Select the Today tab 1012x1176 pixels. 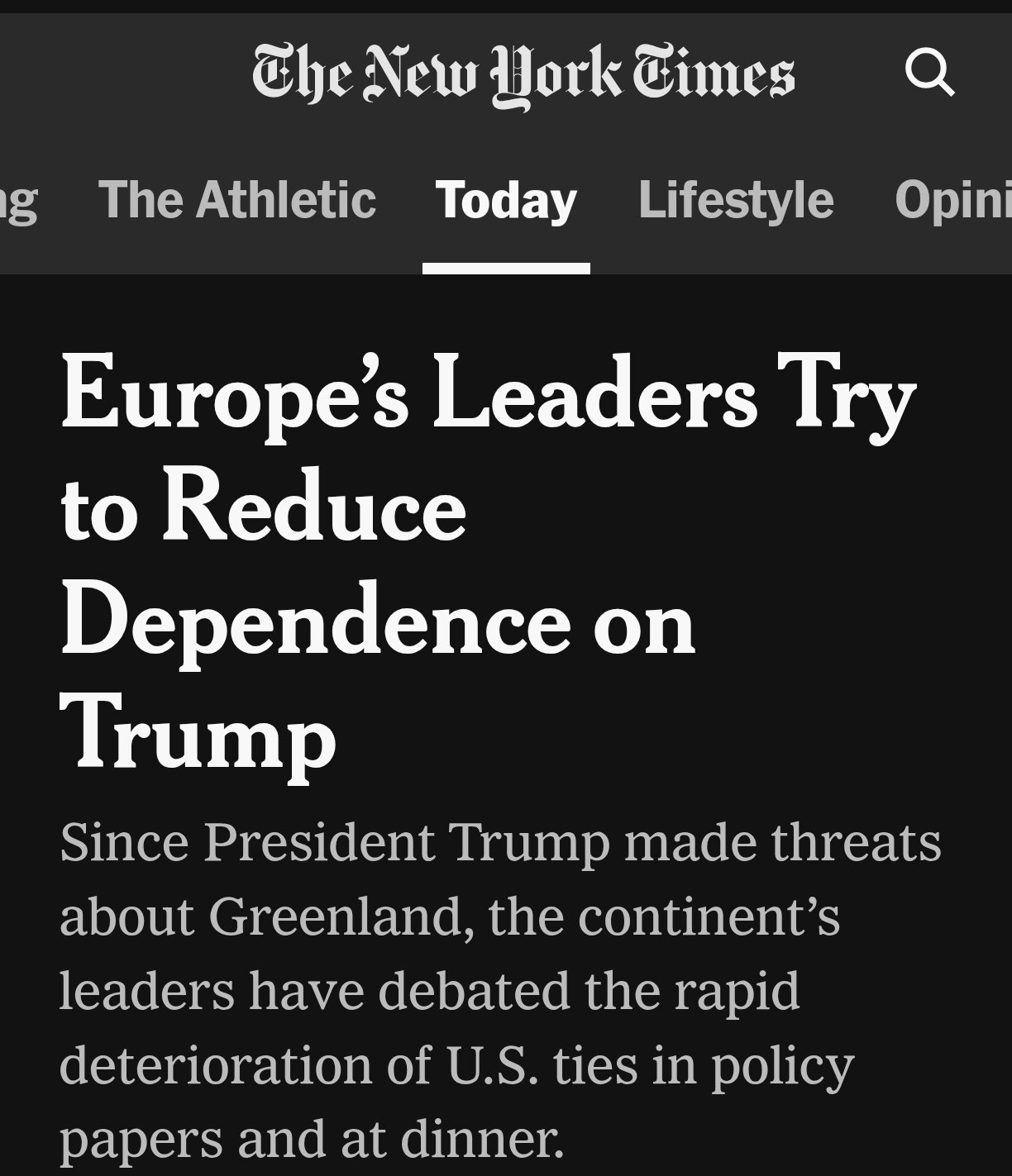pyautogui.click(x=506, y=200)
